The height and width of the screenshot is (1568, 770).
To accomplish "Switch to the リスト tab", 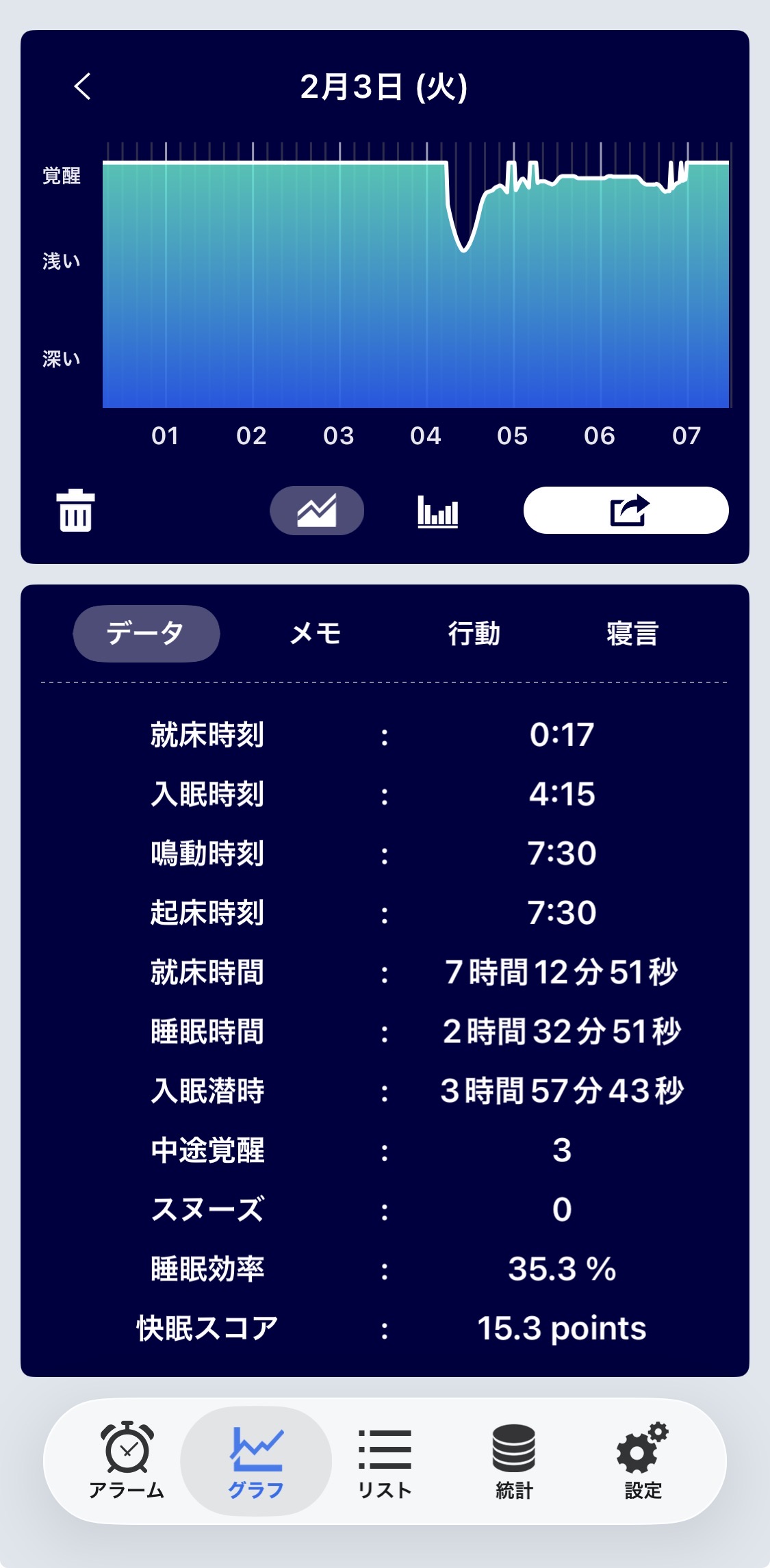I will coord(385,1461).
